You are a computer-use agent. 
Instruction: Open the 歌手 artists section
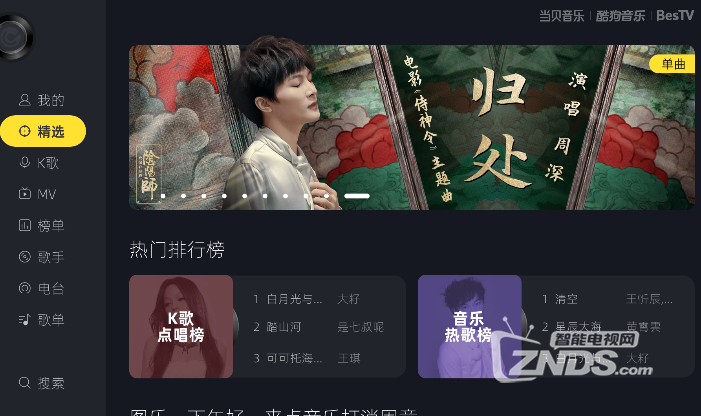41,257
